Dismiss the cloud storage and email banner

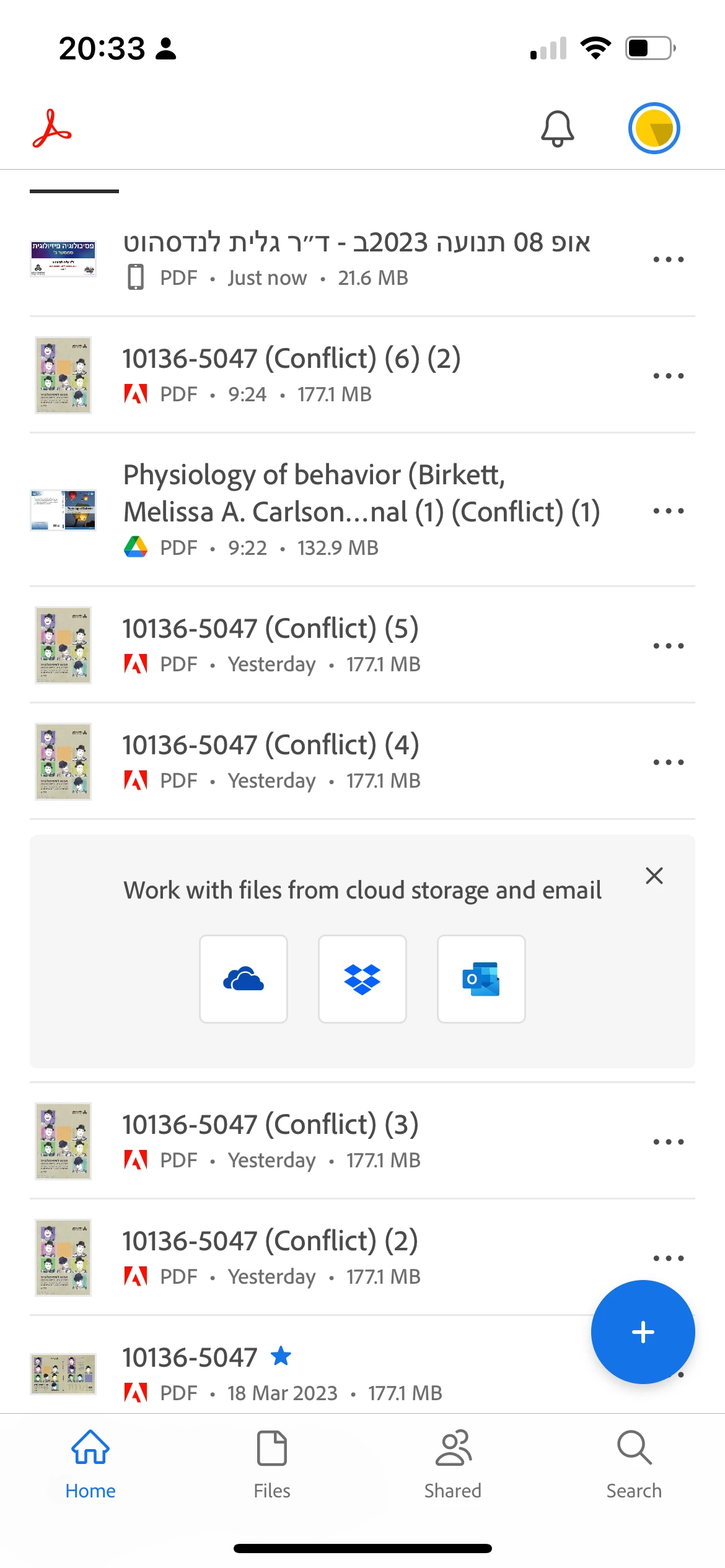point(654,876)
